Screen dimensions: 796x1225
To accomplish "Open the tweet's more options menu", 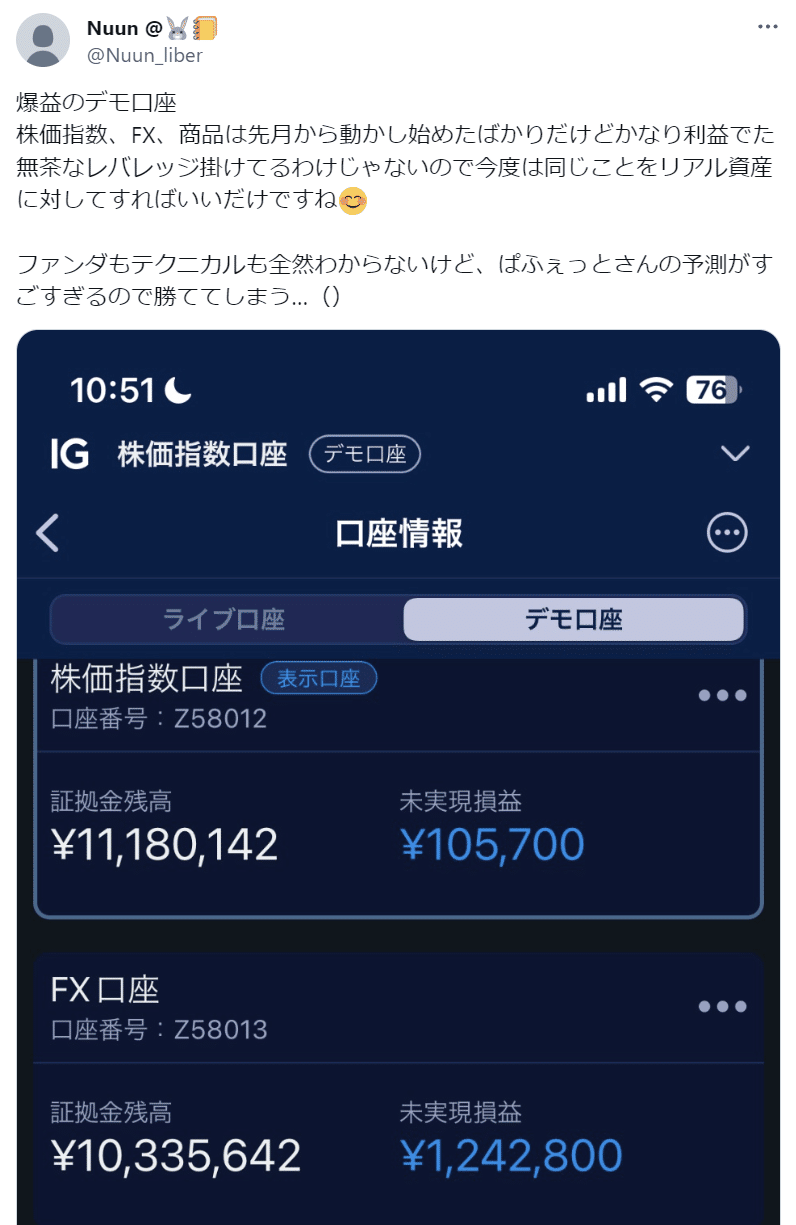I will (767, 27).
